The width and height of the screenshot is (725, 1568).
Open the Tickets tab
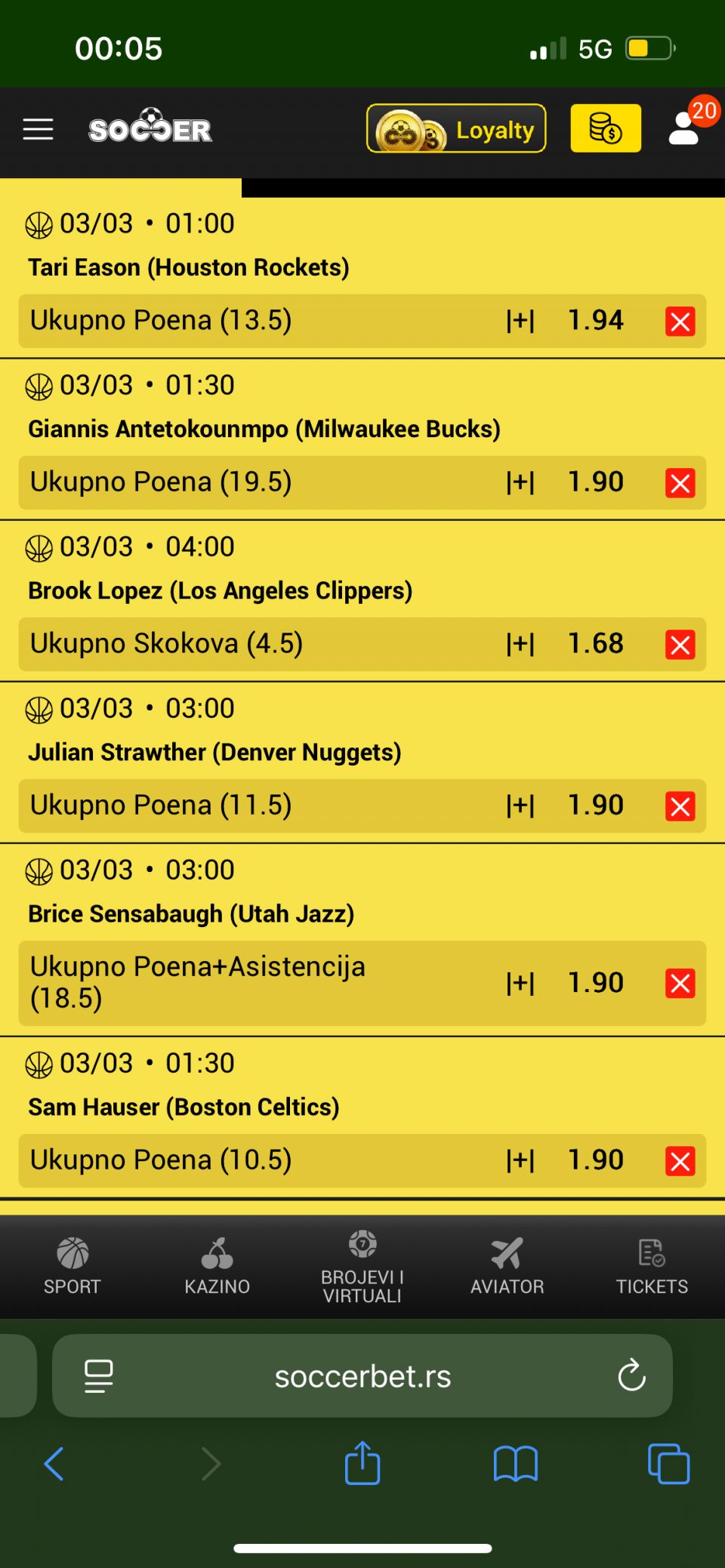pos(652,1267)
